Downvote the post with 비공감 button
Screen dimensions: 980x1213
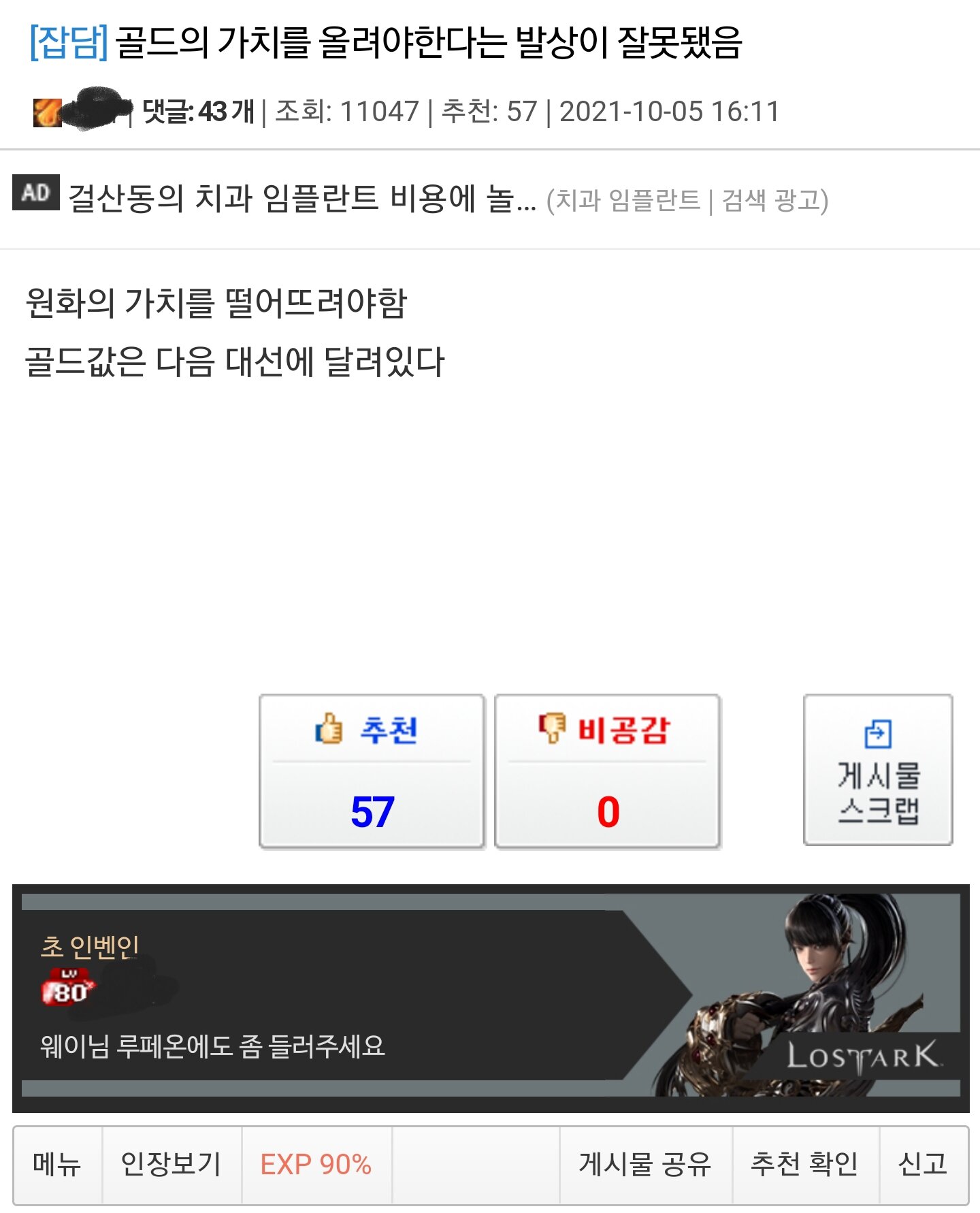(607, 771)
